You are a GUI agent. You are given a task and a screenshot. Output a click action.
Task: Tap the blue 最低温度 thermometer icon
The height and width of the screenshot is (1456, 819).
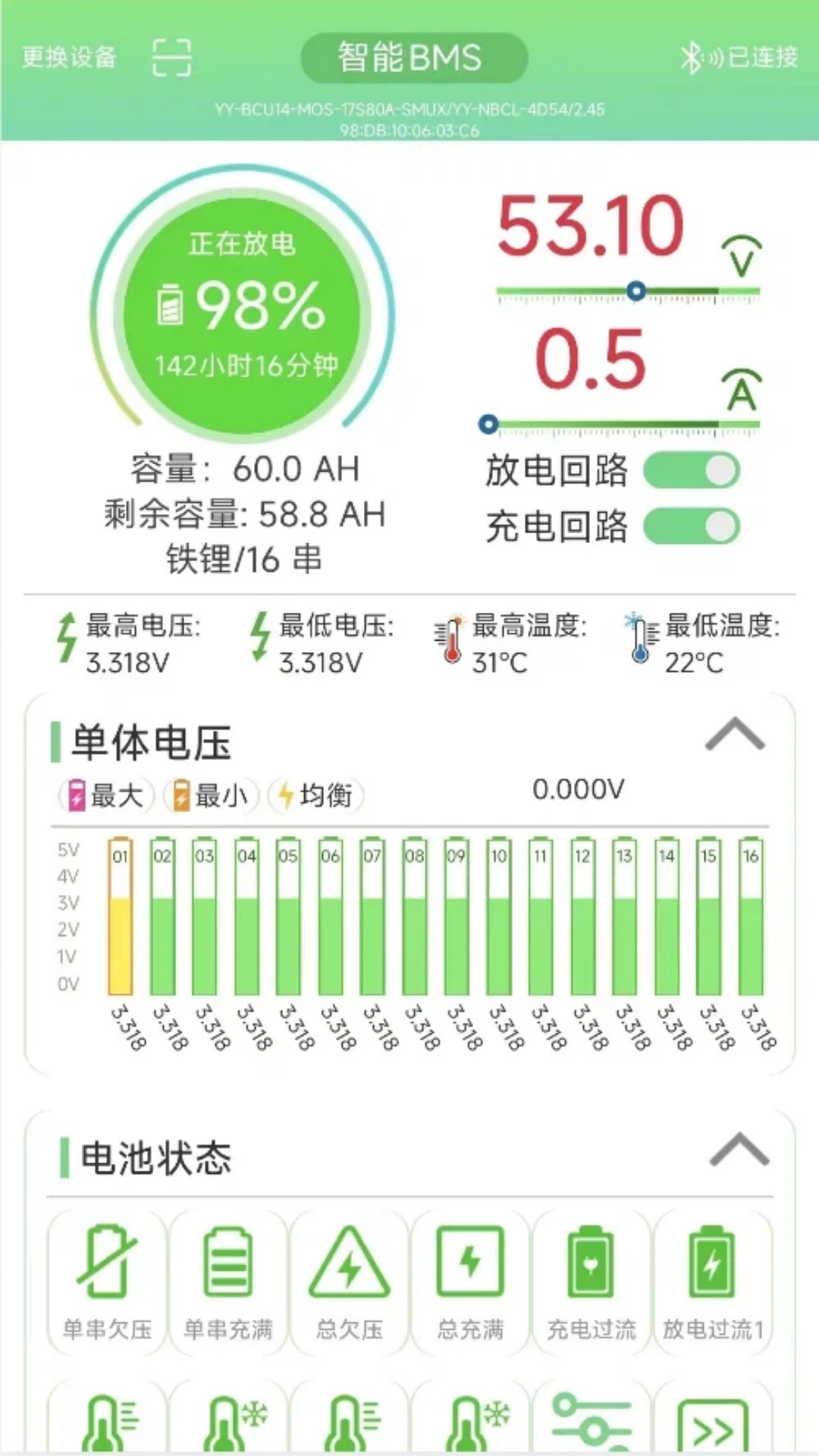click(639, 641)
